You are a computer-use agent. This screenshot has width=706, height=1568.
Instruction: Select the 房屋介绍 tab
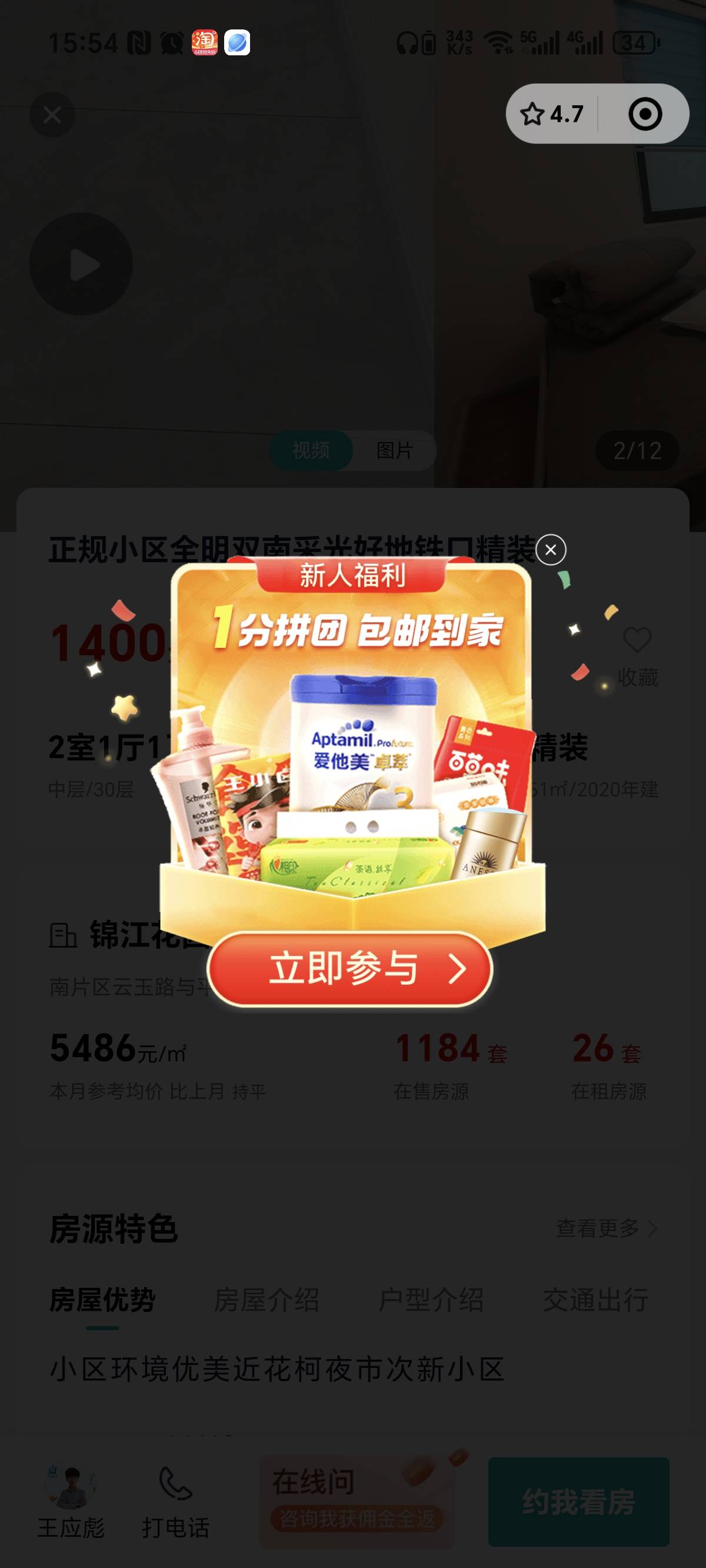point(267,1301)
